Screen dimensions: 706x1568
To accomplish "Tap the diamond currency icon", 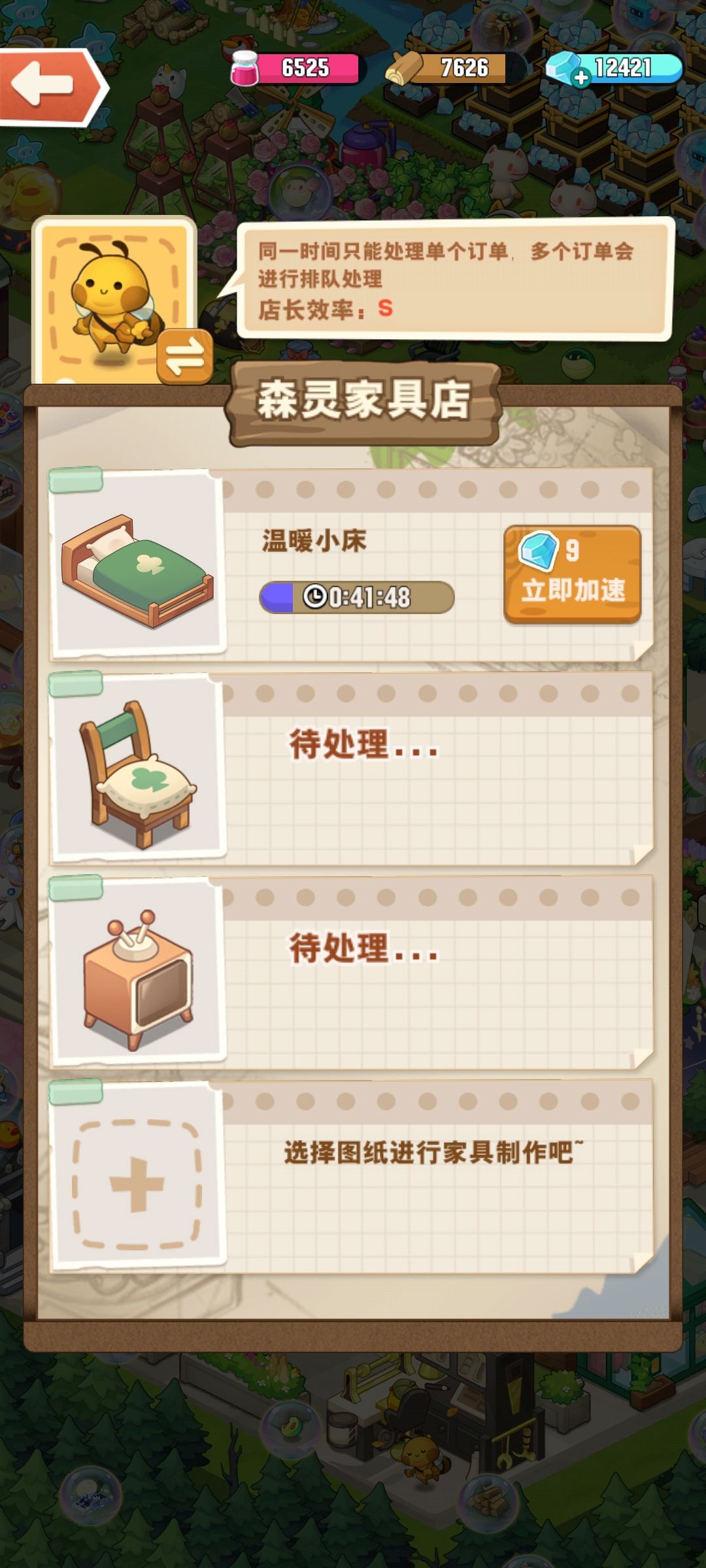I will [x=566, y=65].
